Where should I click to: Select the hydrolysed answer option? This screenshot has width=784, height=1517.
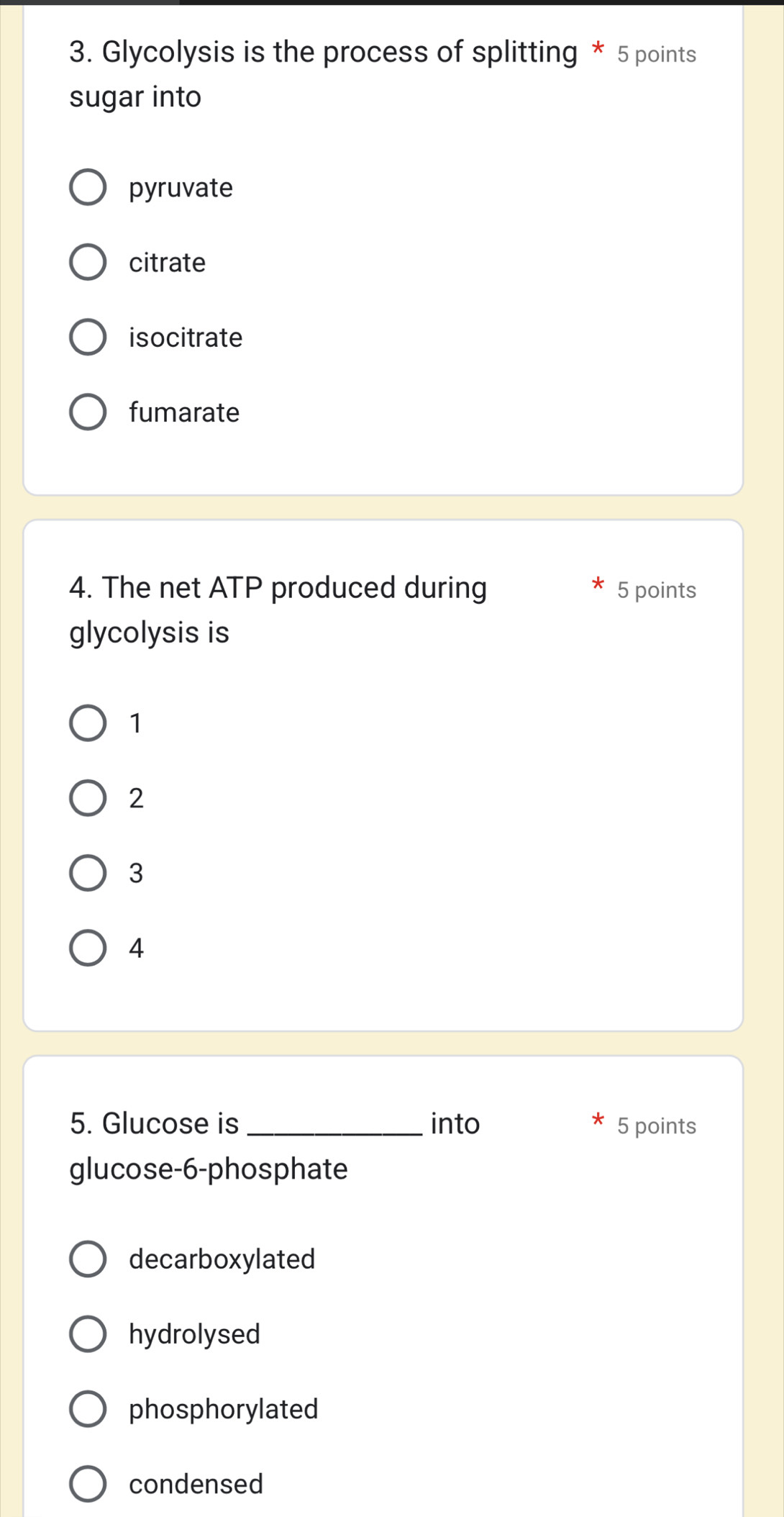point(88,1335)
